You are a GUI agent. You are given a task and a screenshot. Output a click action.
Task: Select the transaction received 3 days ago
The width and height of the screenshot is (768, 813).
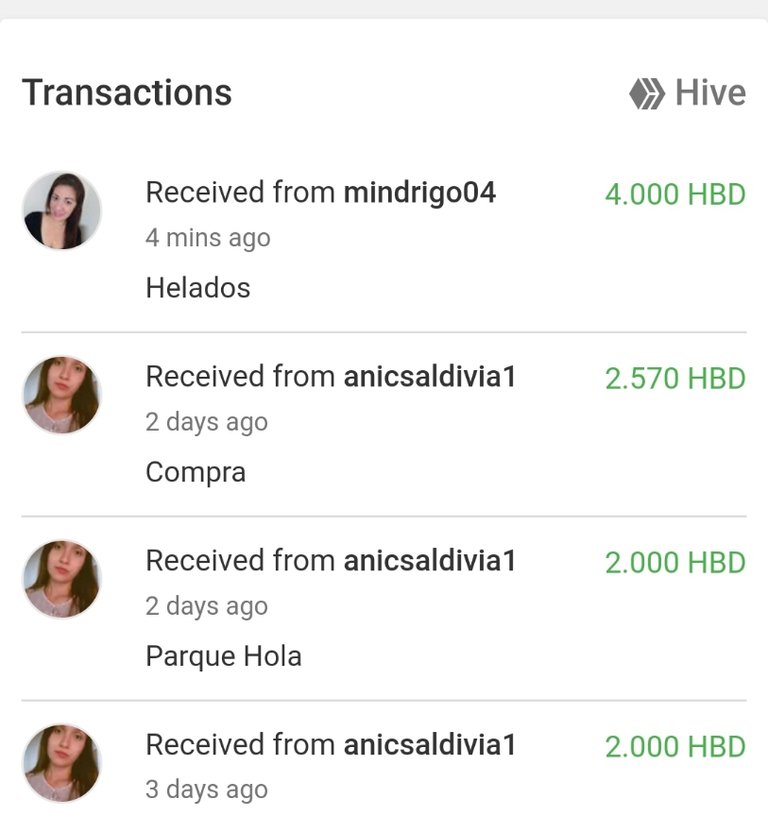383,765
